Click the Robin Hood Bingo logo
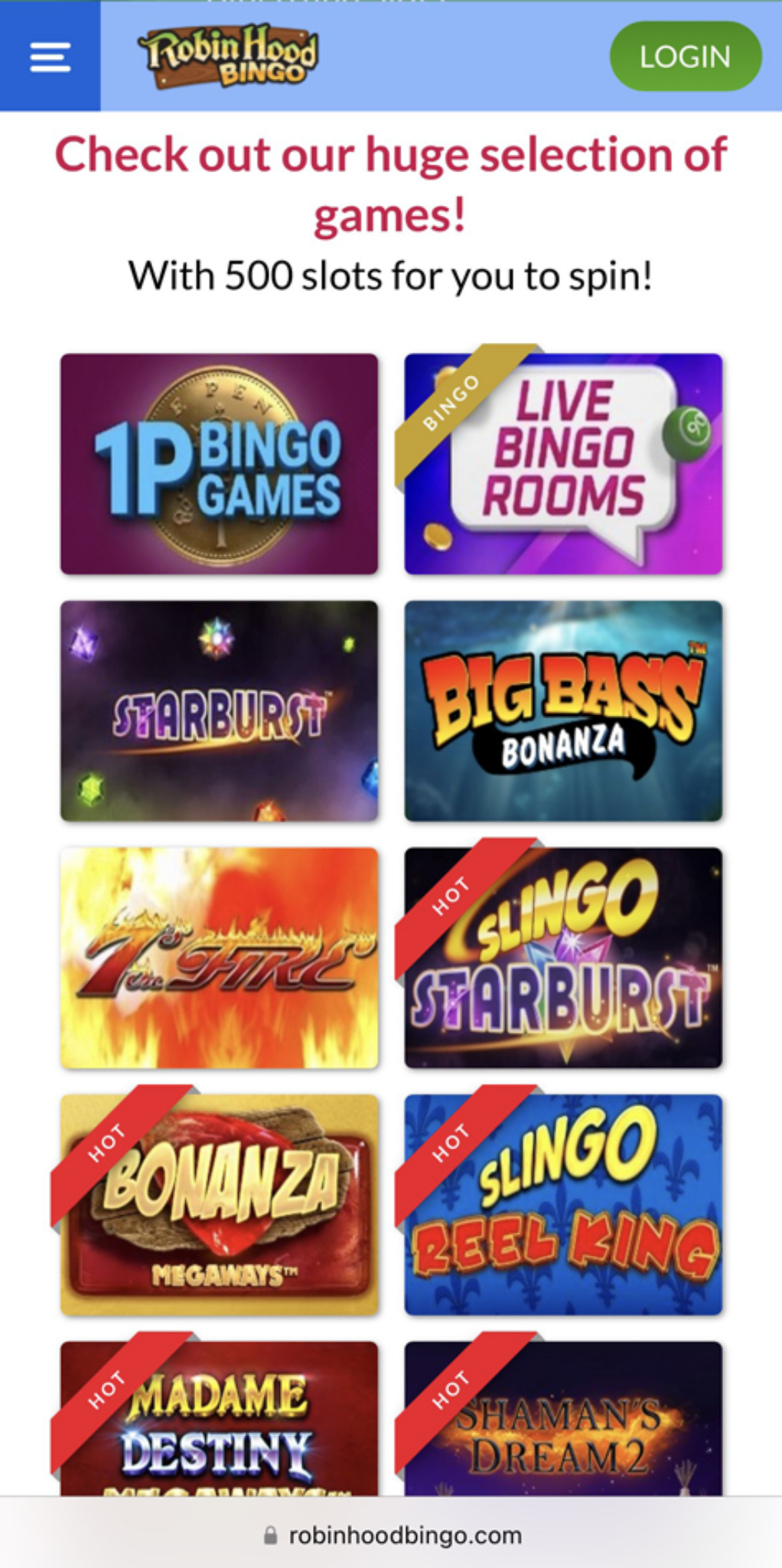 pos(229,57)
